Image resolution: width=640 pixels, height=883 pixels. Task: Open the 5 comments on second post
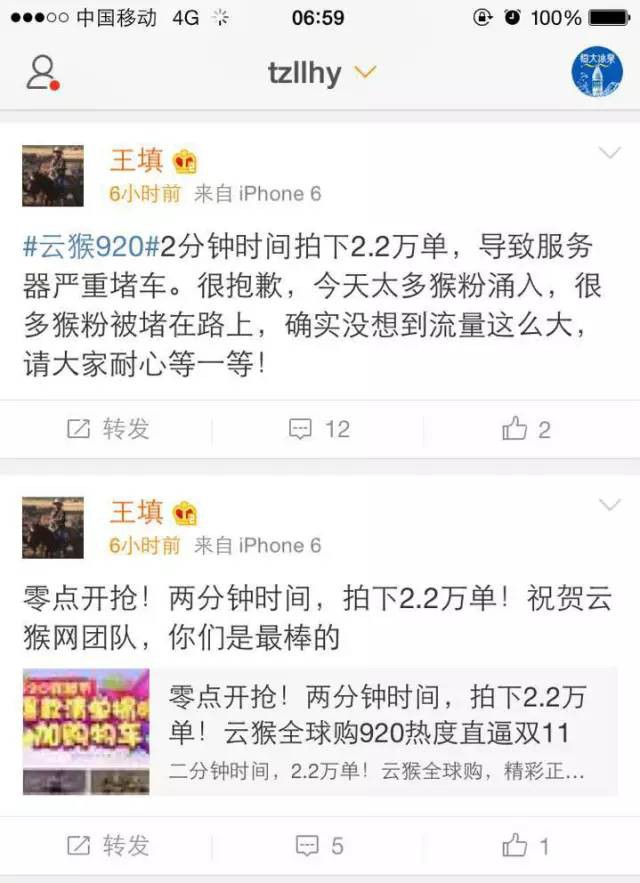(x=320, y=845)
